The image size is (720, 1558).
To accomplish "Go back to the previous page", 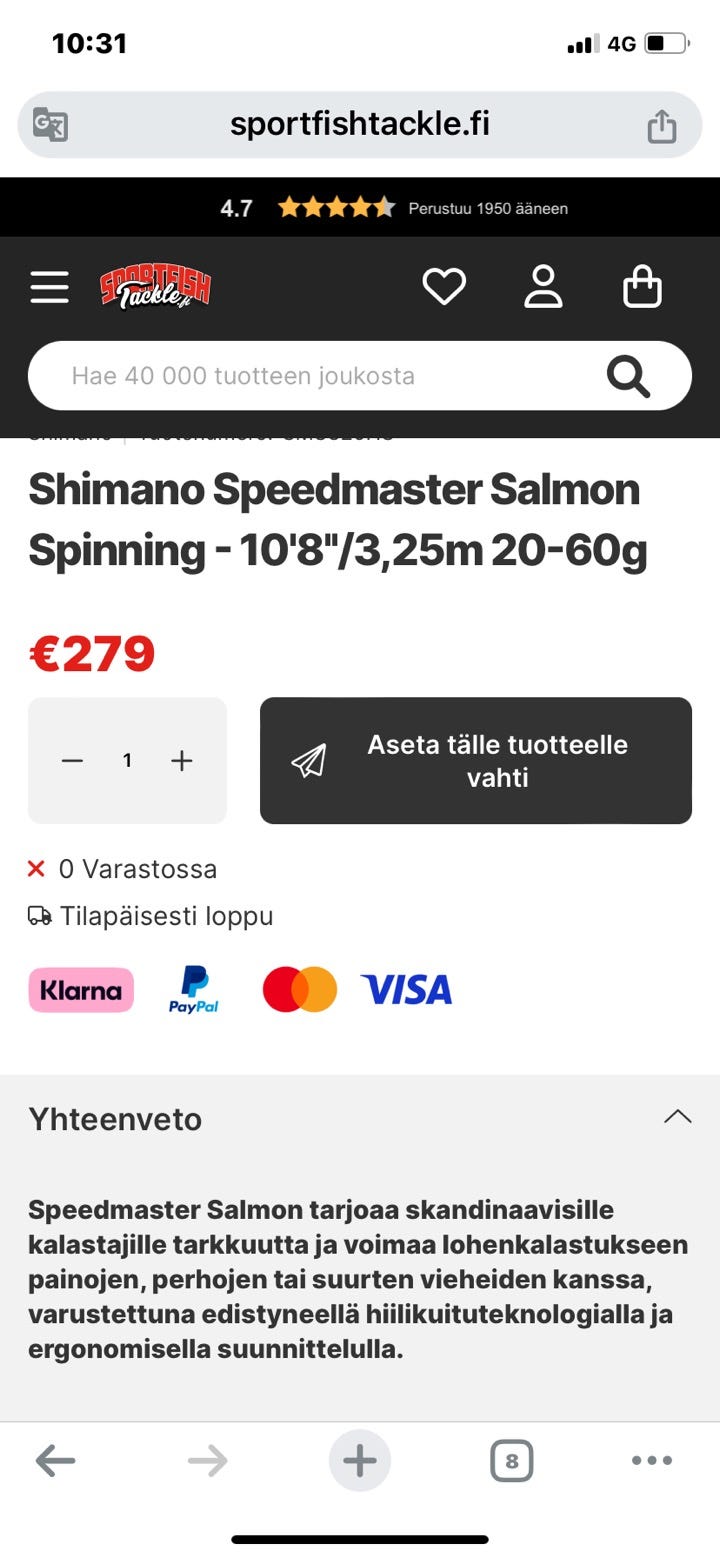I will click(55, 1461).
